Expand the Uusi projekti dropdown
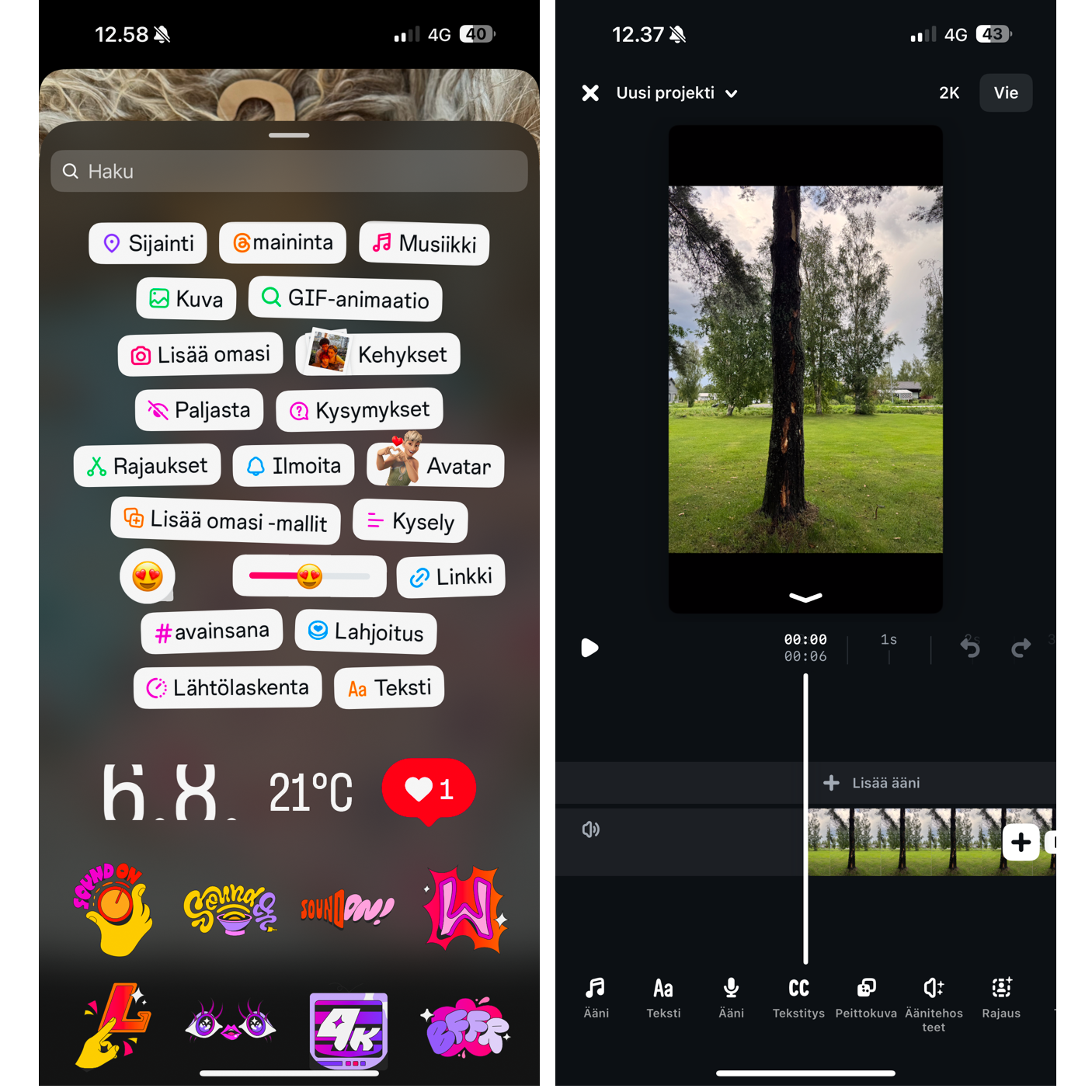Viewport: 1092px width, 1092px height. click(x=676, y=93)
